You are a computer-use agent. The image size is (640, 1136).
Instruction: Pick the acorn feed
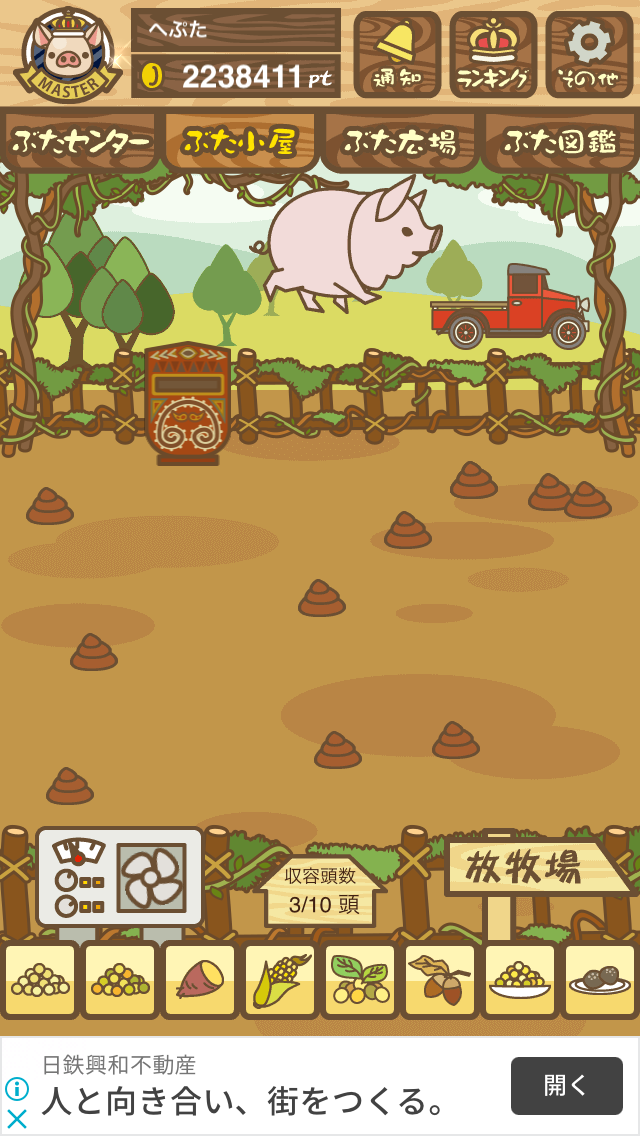click(439, 980)
